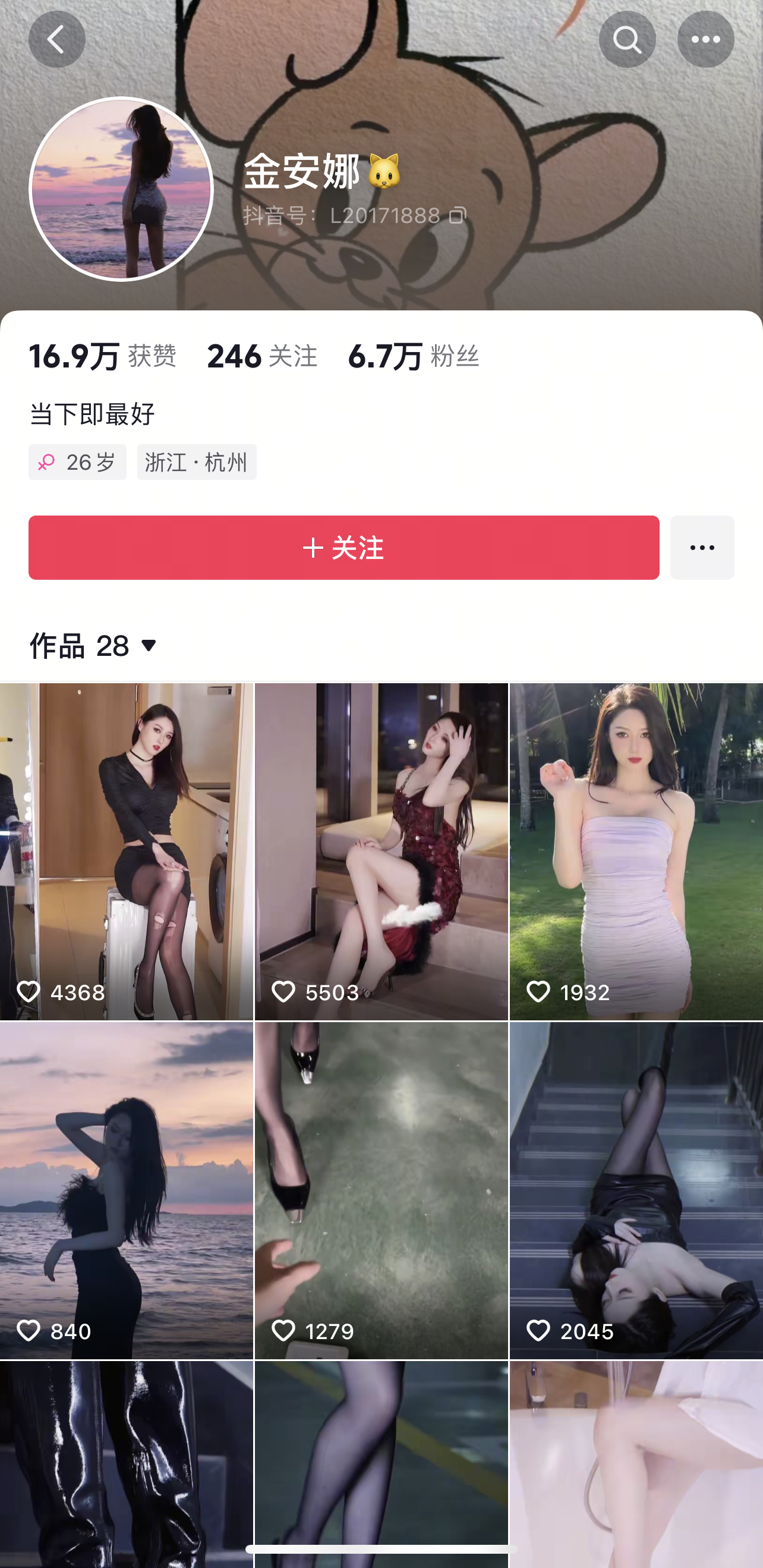Open the video with 1932 likes
The height and width of the screenshot is (1568, 763).
pos(636,851)
